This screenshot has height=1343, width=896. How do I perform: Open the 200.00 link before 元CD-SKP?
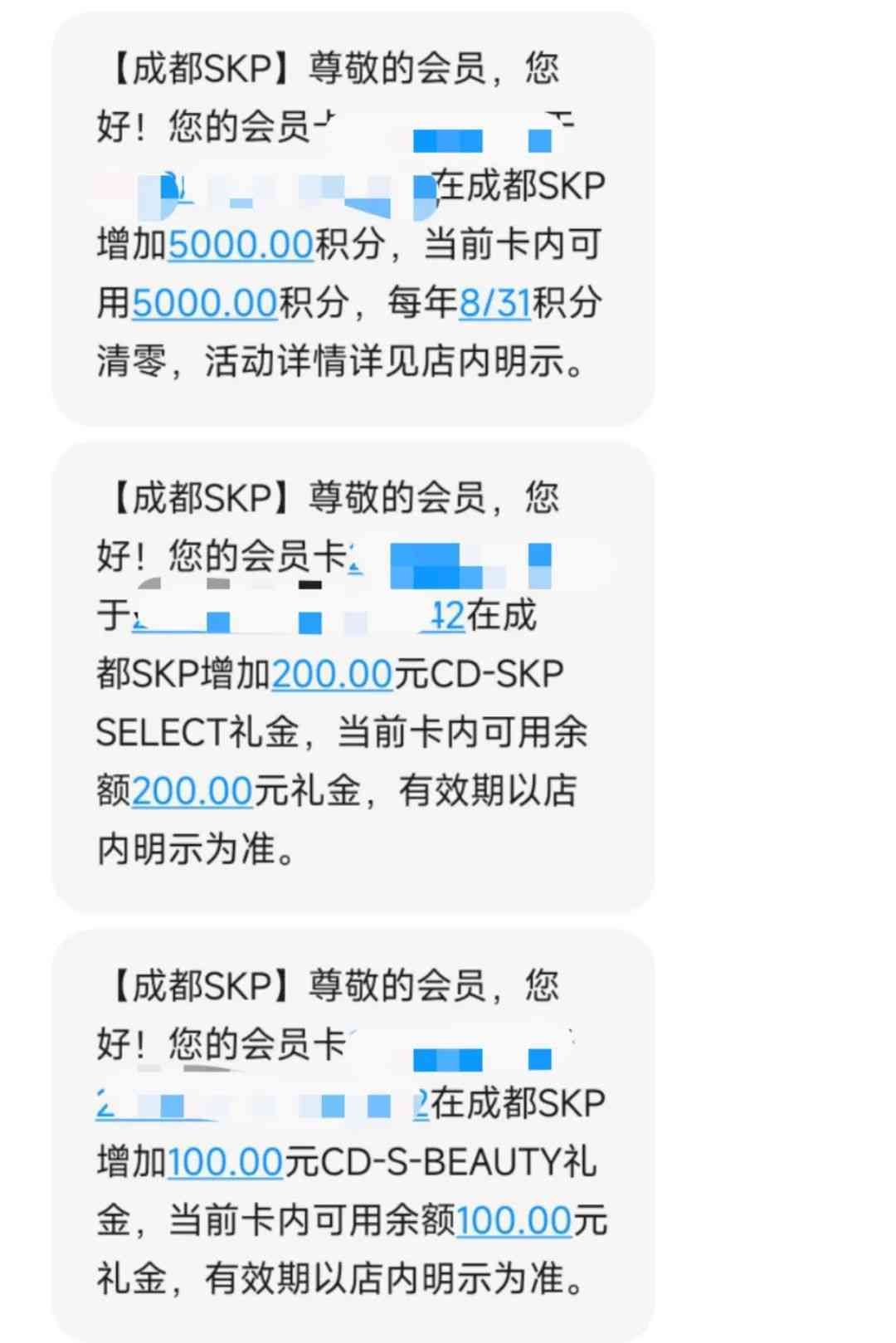[332, 674]
